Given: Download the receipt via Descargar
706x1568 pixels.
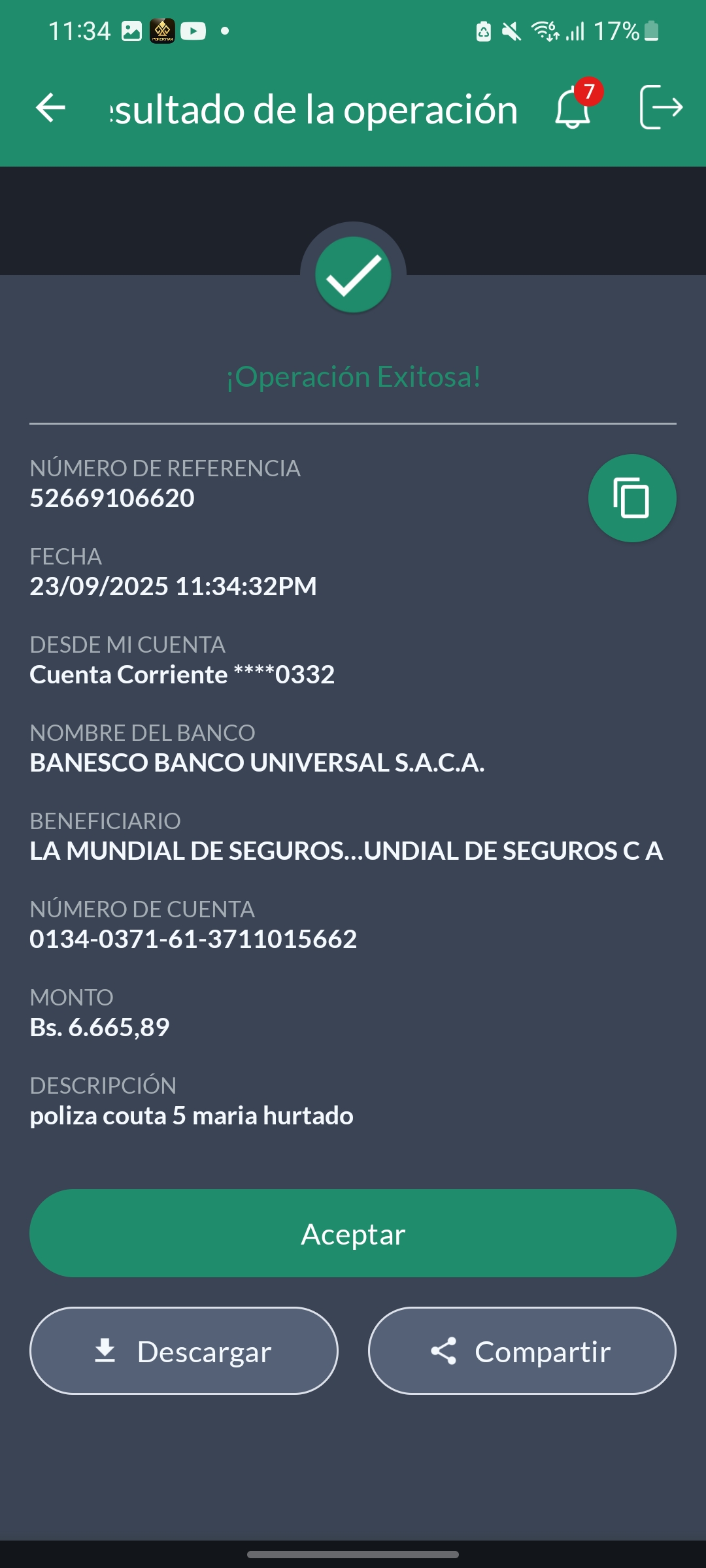Looking at the screenshot, I should pos(184,1351).
